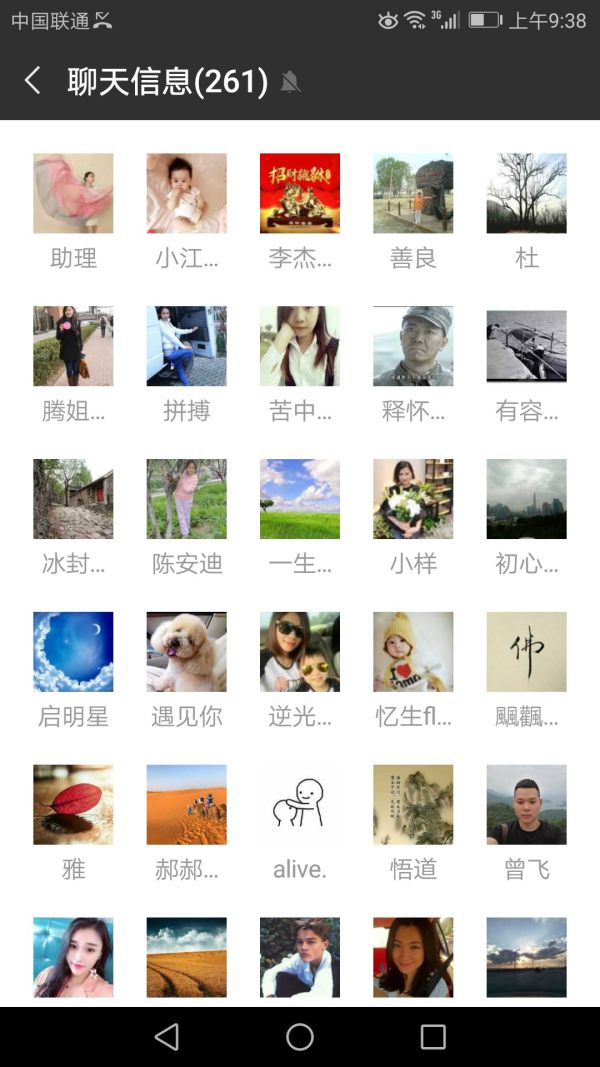View member alive.'s profile
Image resolution: width=600 pixels, height=1067 pixels.
[x=300, y=805]
